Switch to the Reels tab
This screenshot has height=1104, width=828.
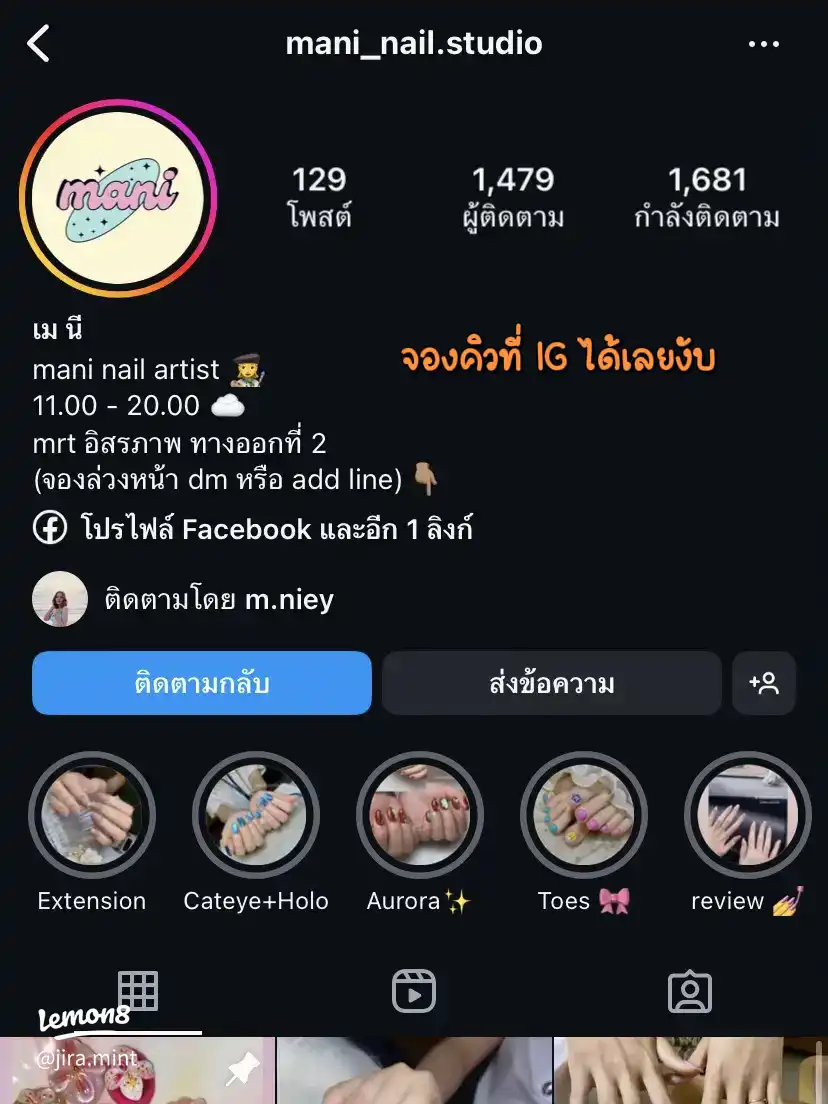(414, 991)
